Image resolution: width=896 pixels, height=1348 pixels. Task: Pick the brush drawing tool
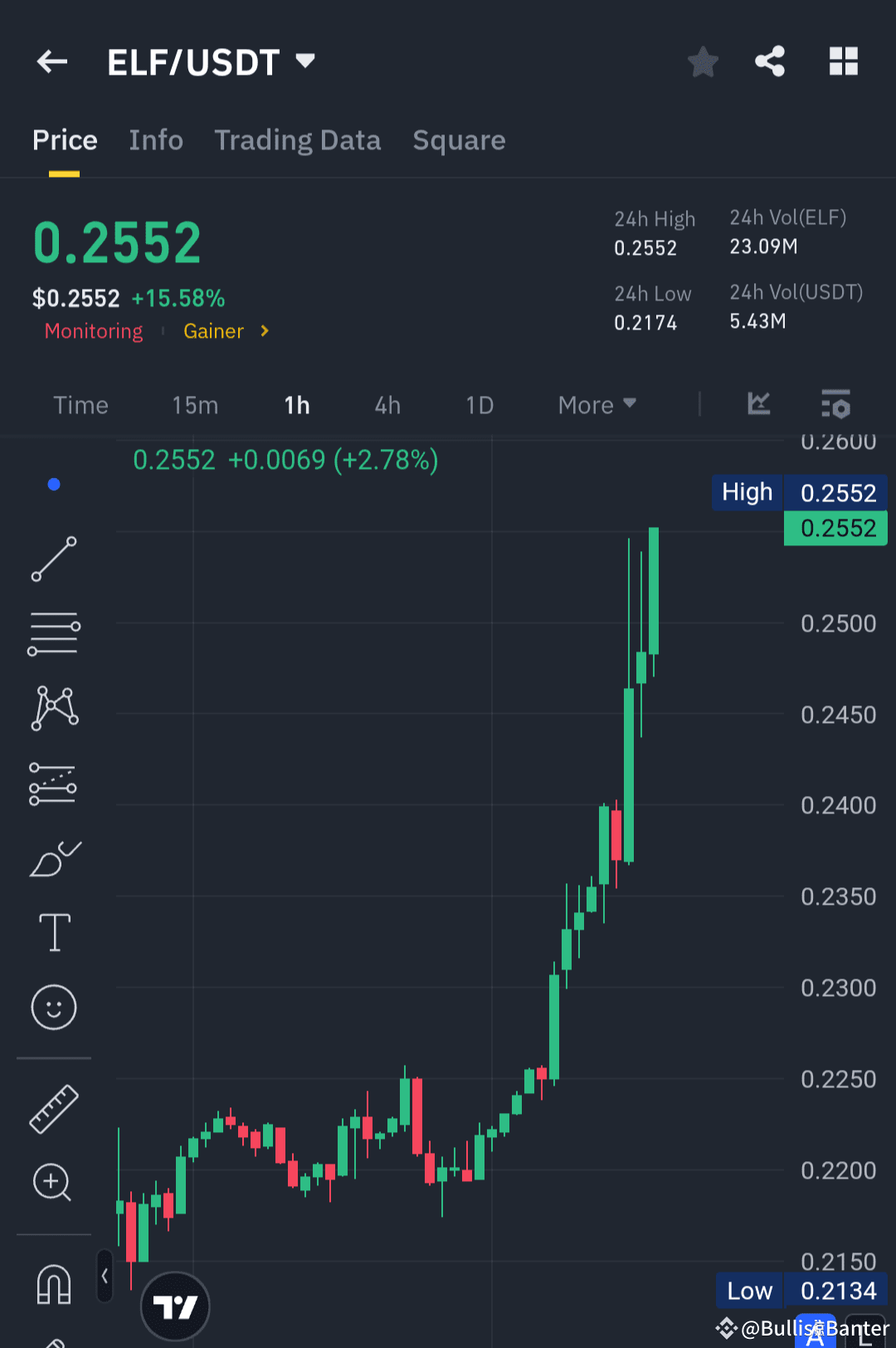click(x=53, y=859)
